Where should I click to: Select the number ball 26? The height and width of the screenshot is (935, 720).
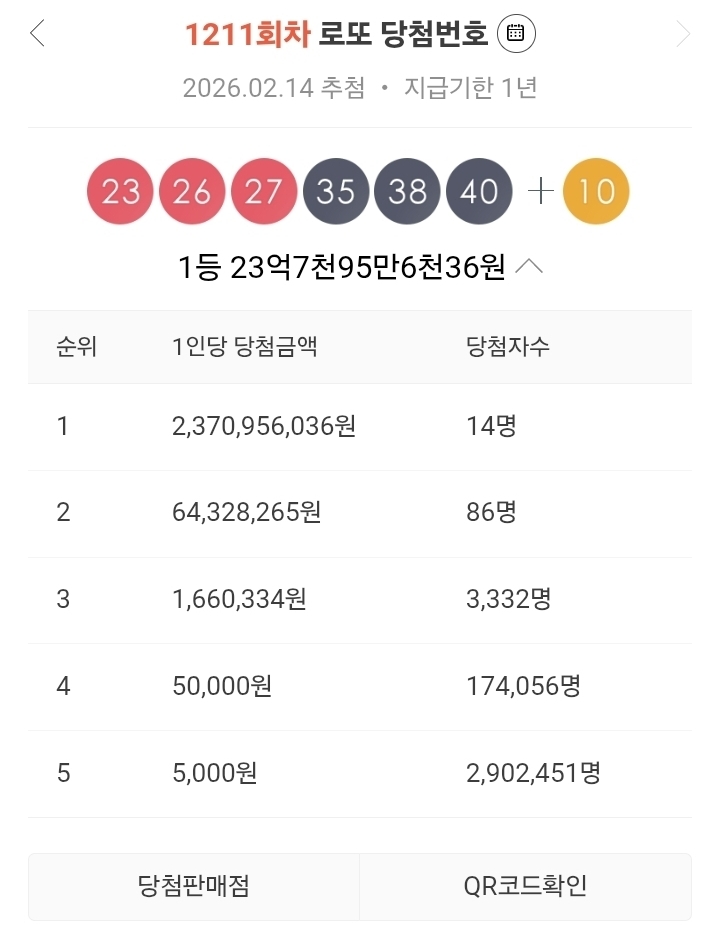[192, 190]
